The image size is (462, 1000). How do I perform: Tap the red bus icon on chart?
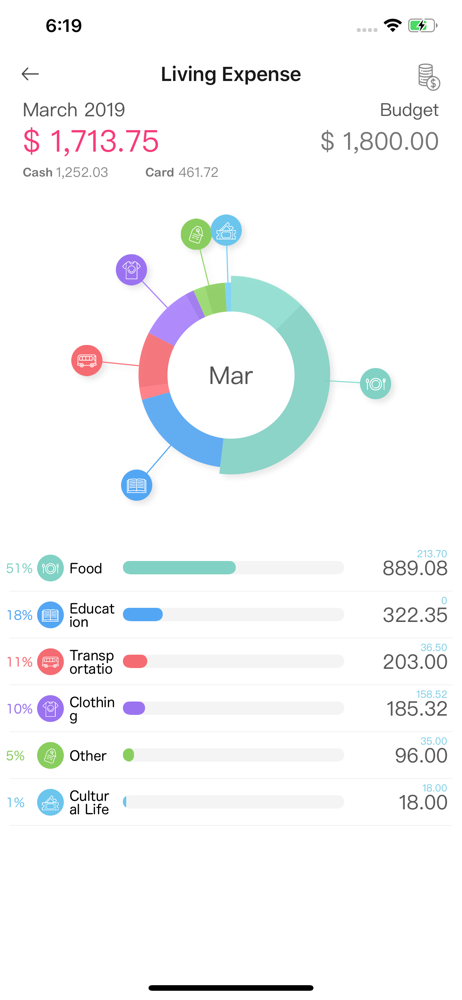tap(86, 360)
